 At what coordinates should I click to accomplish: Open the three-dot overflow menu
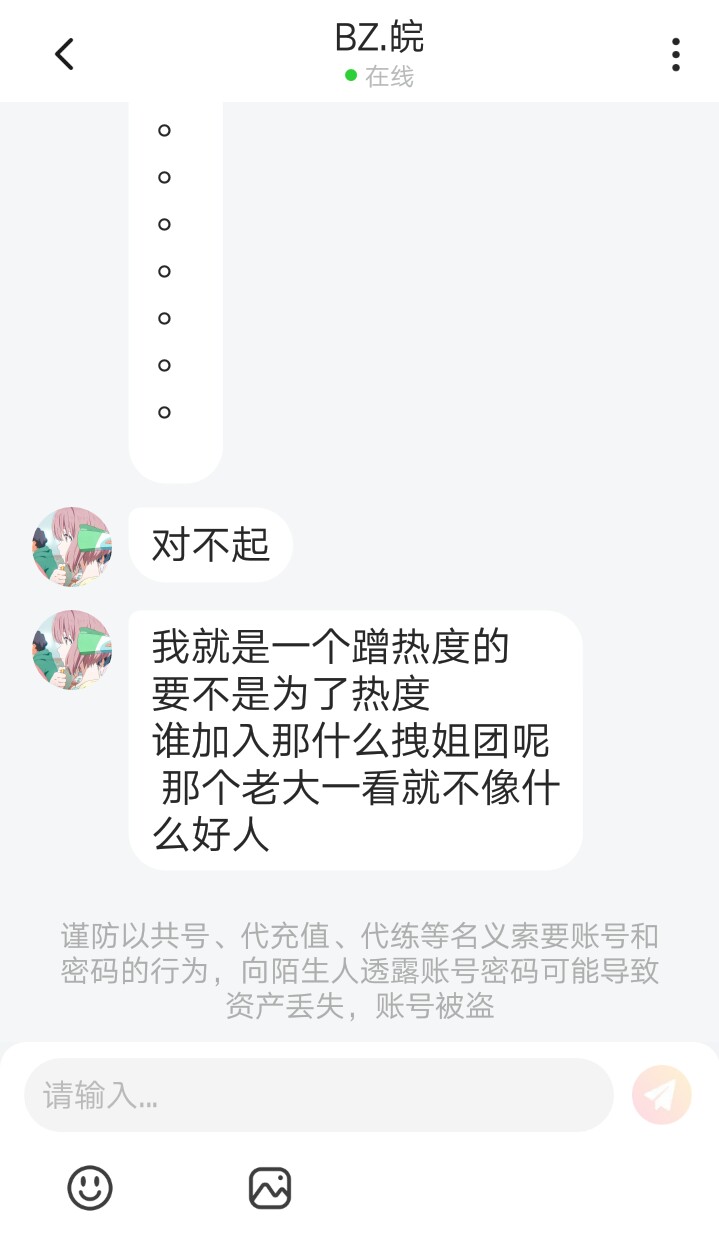click(676, 54)
